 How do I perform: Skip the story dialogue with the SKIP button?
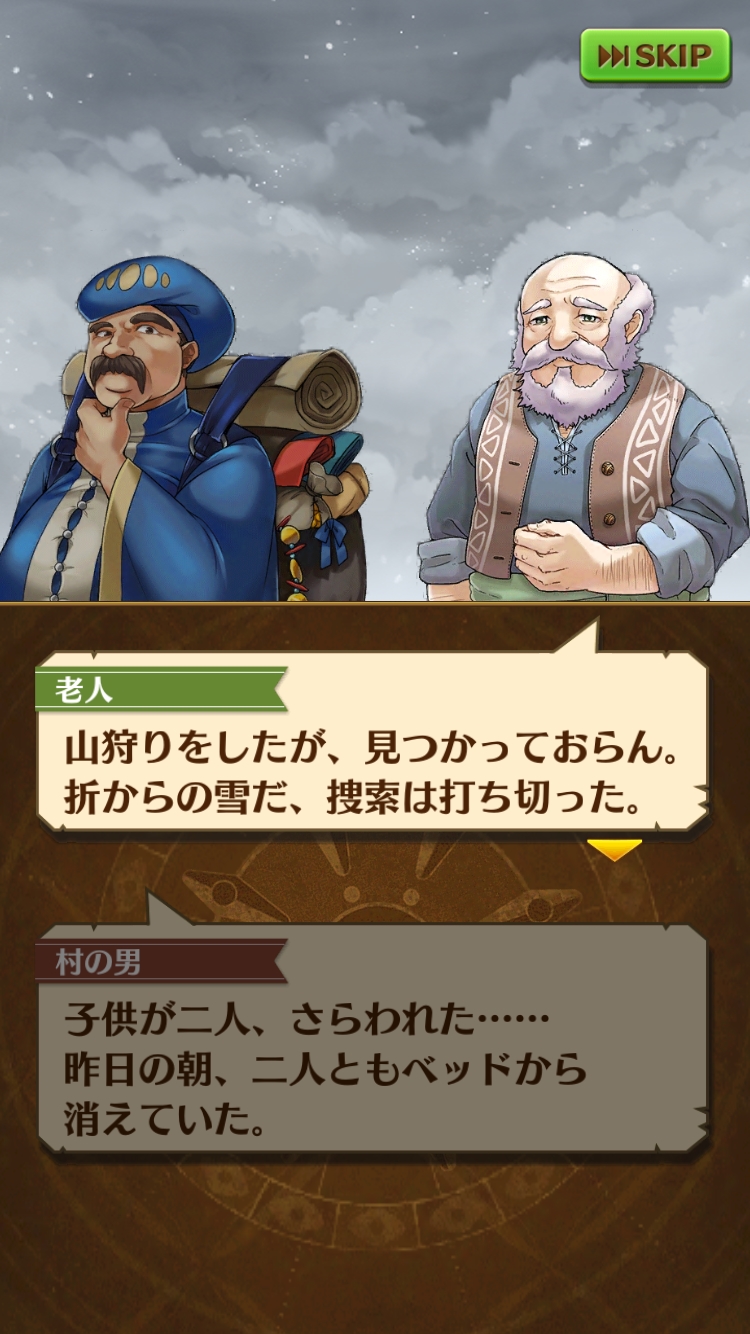point(655,55)
